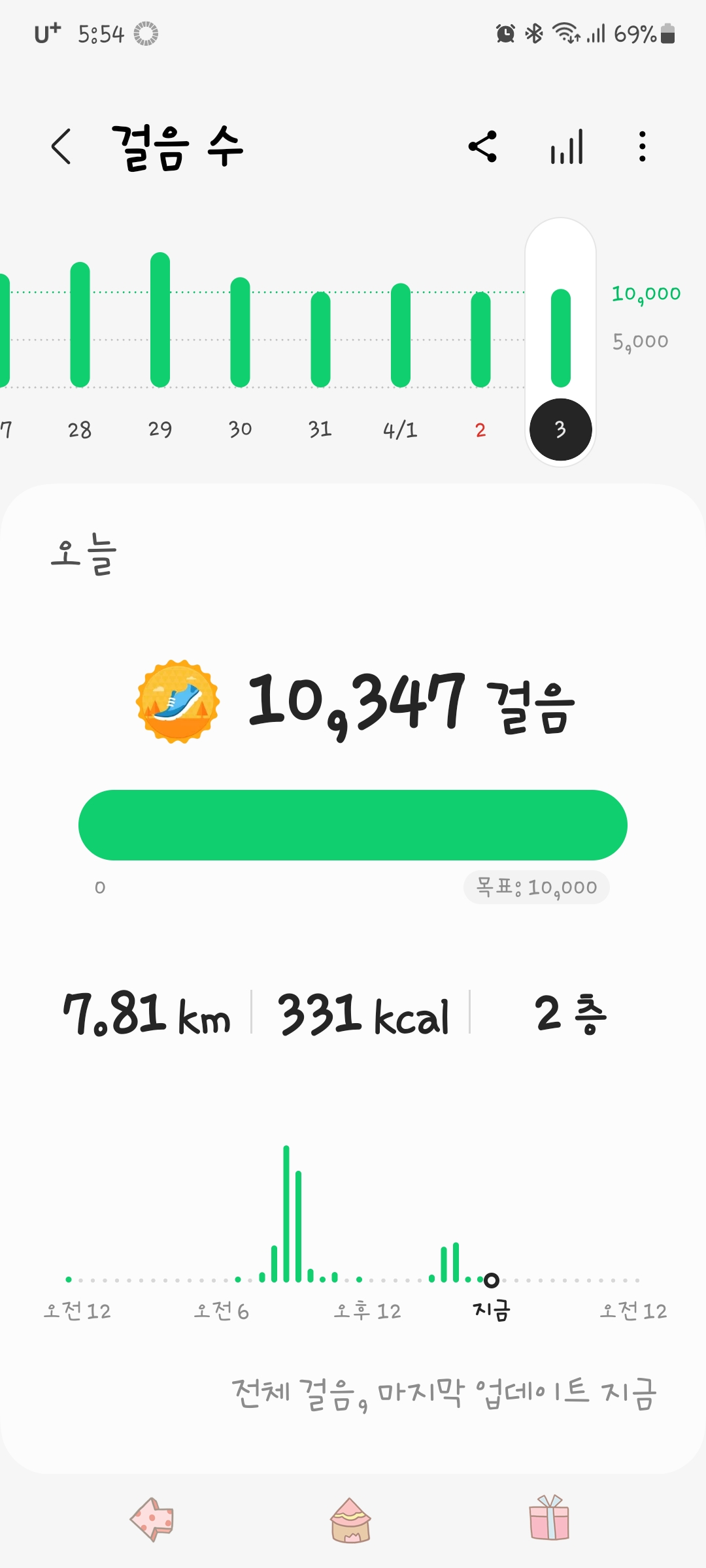Viewport: 706px width, 1568px height.
Task: Pick the red day 2 bar
Action: [x=480, y=340]
